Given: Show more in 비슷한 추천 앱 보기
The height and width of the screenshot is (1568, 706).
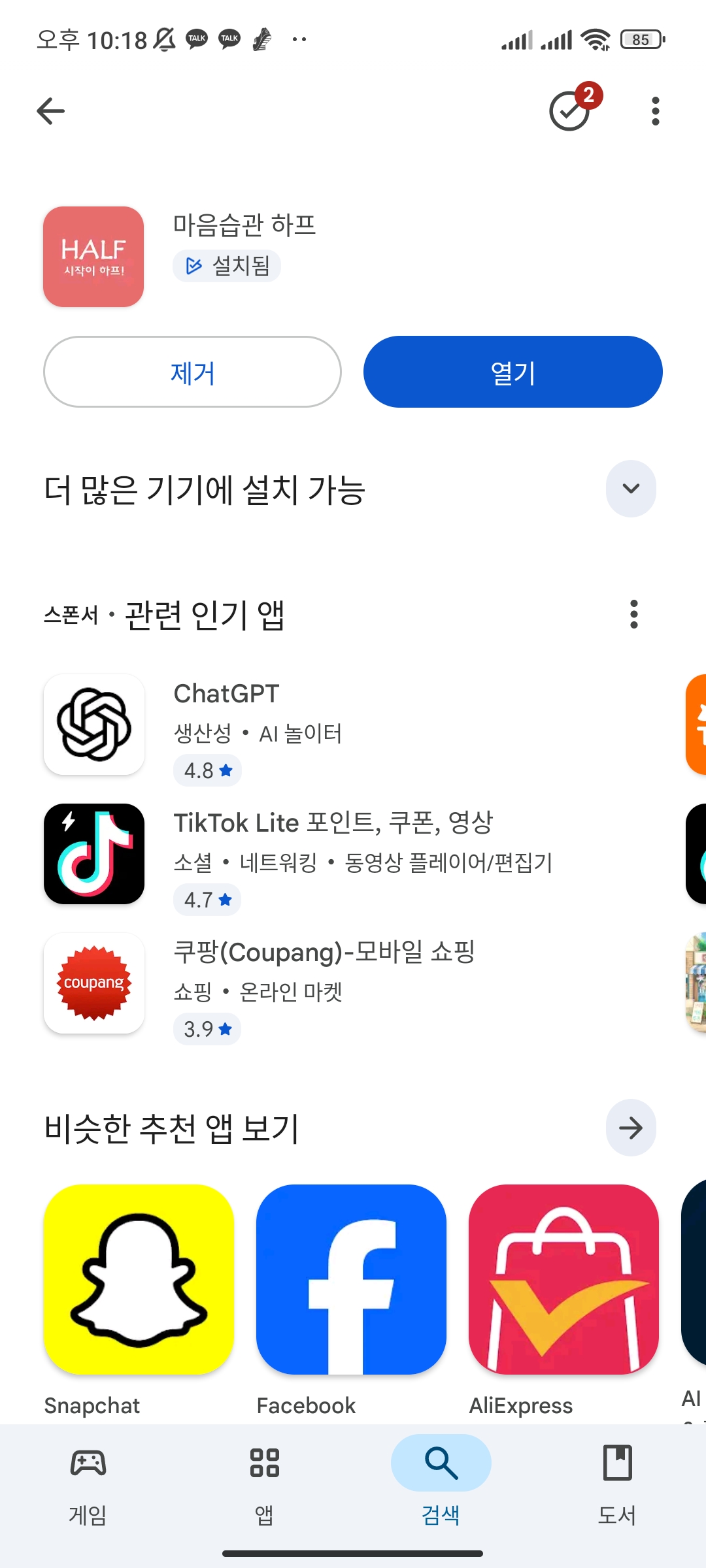Looking at the screenshot, I should point(631,1128).
